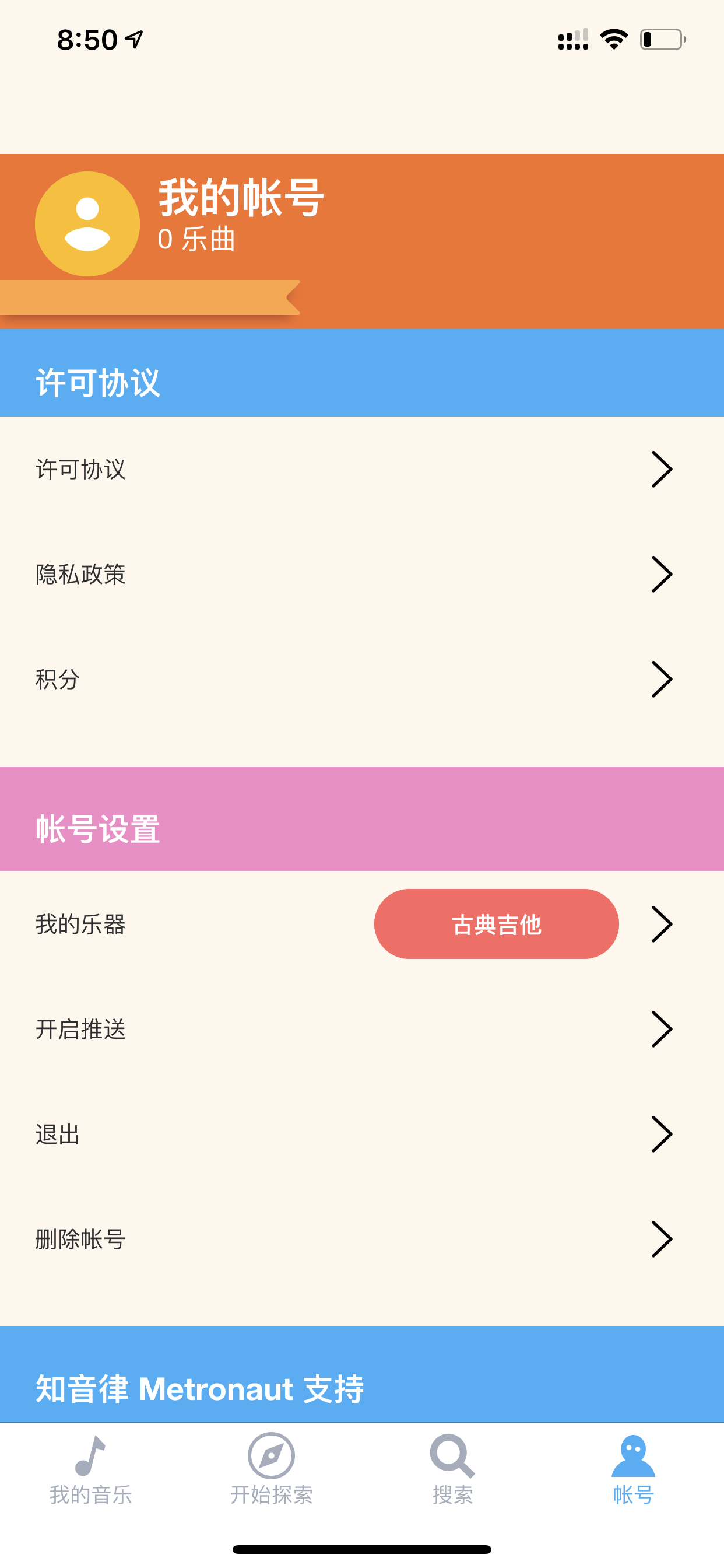Open the 删除帐号 row
This screenshot has height=1568, width=724.
point(362,1238)
